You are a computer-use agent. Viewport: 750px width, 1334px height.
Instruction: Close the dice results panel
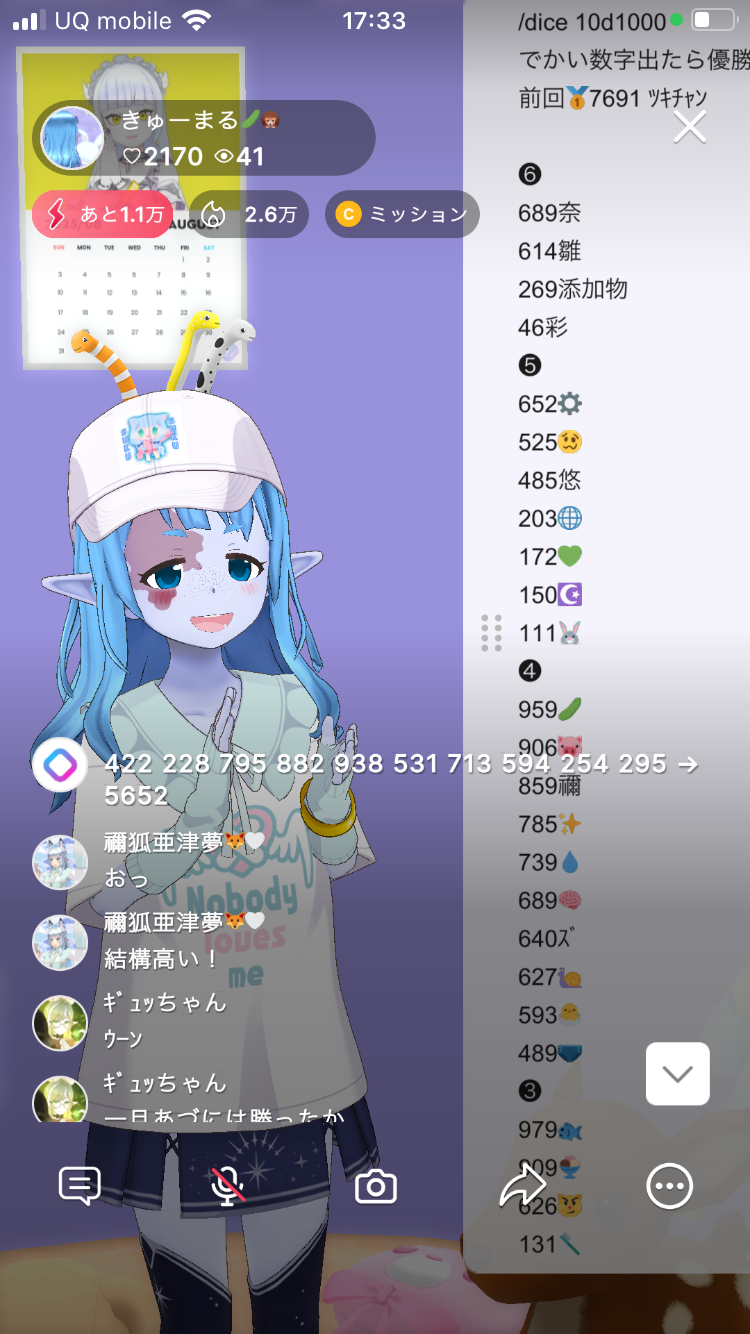(690, 127)
